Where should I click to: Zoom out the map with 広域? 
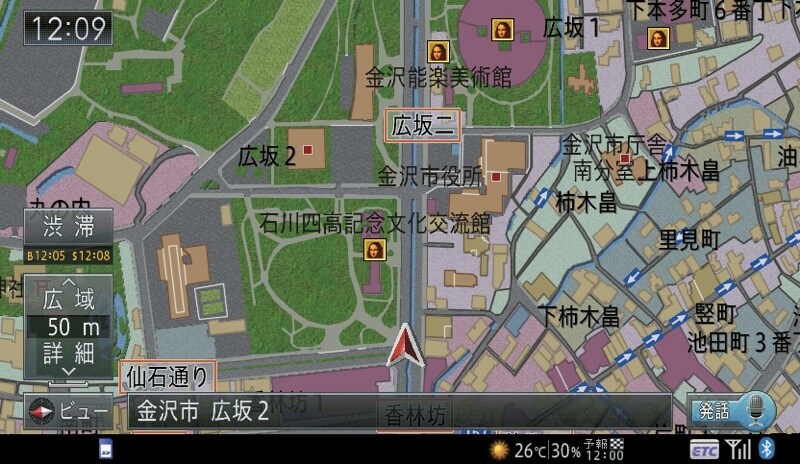pyautogui.click(x=68, y=297)
